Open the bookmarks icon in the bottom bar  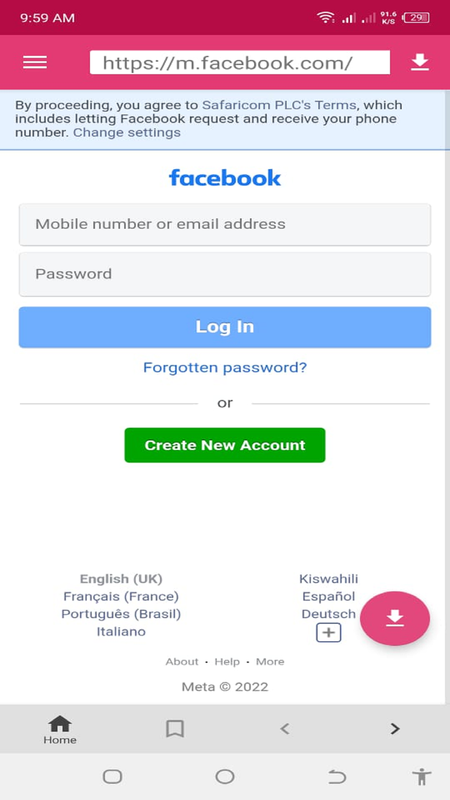(175, 729)
